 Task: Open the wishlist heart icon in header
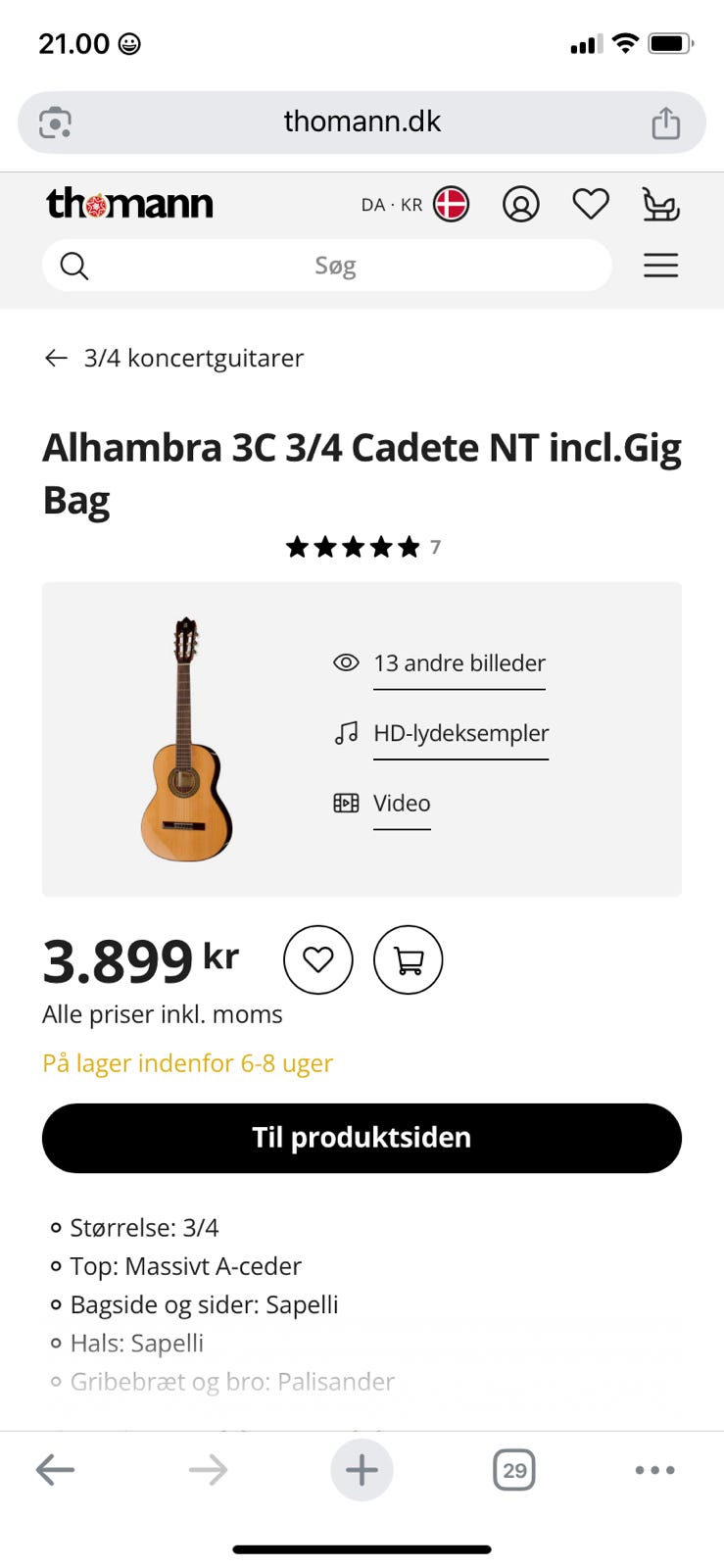pyautogui.click(x=590, y=204)
